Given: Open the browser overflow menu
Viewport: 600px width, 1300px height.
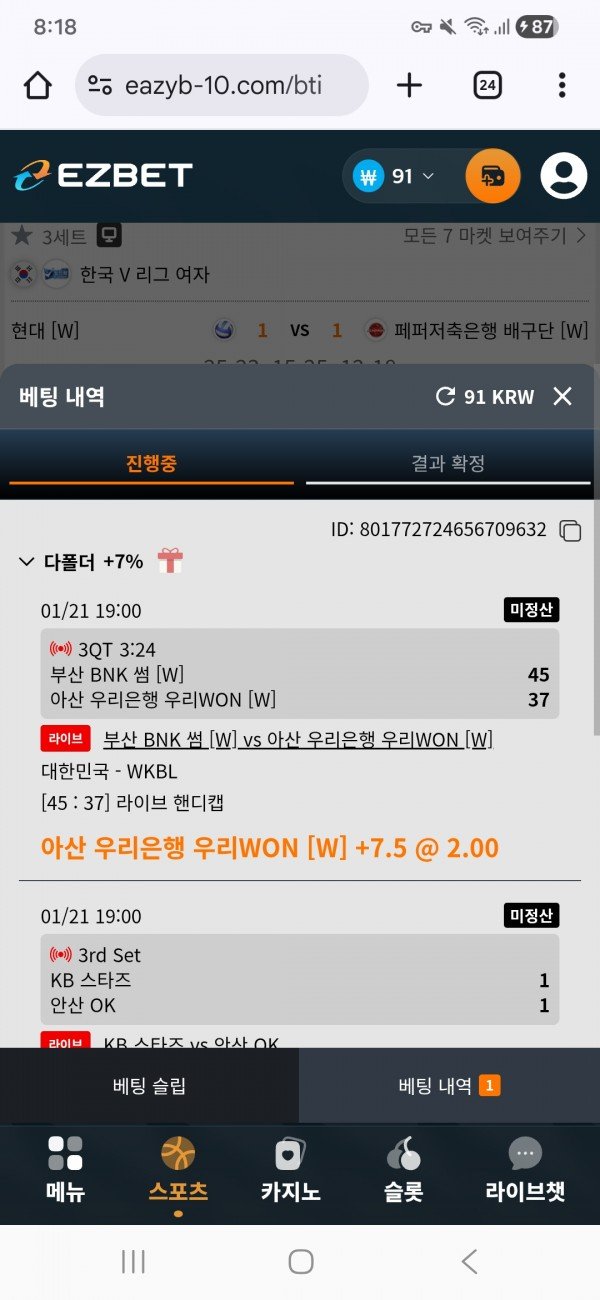Looking at the screenshot, I should pyautogui.click(x=562, y=86).
